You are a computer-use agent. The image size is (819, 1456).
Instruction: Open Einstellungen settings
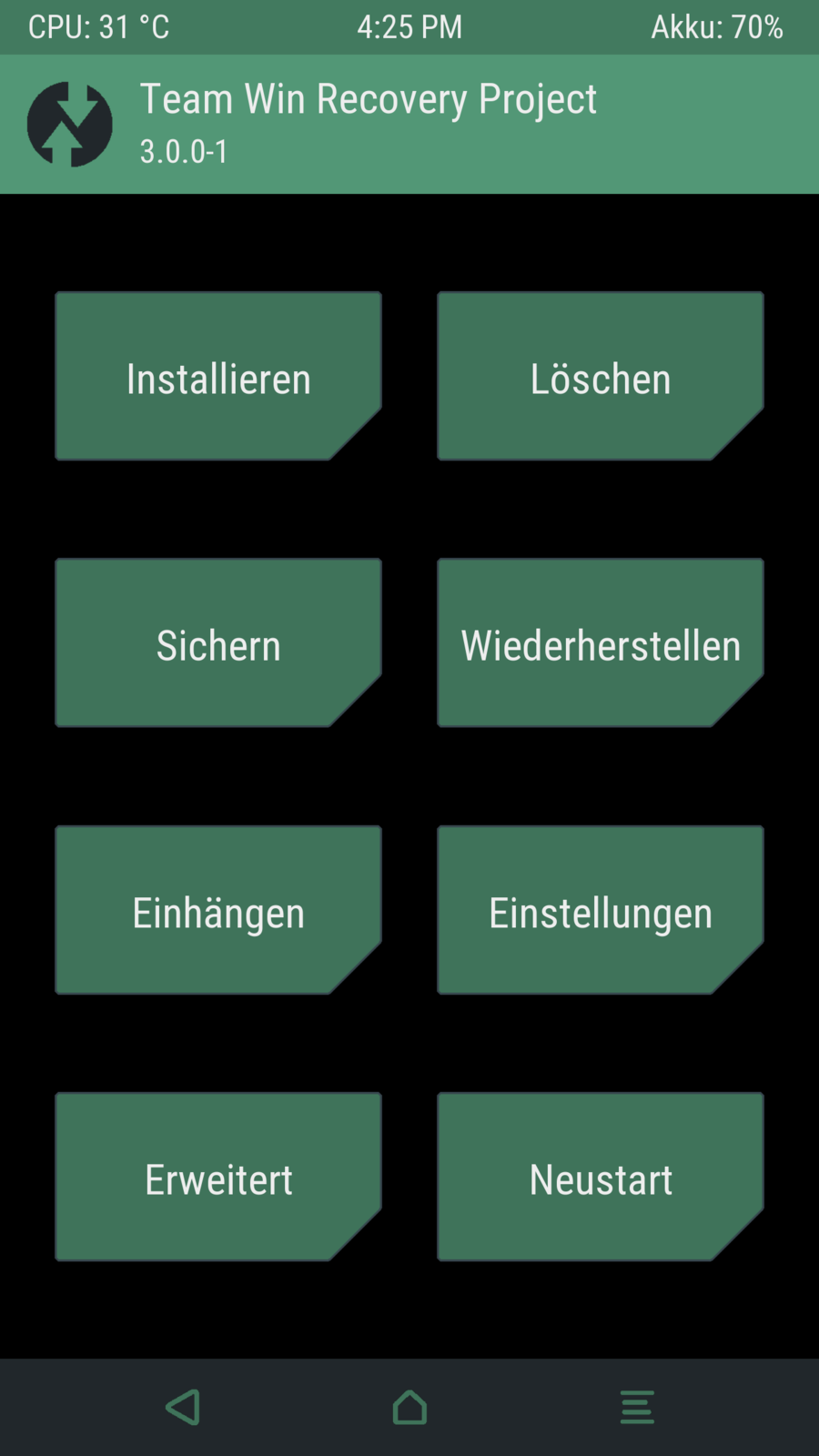click(x=601, y=910)
